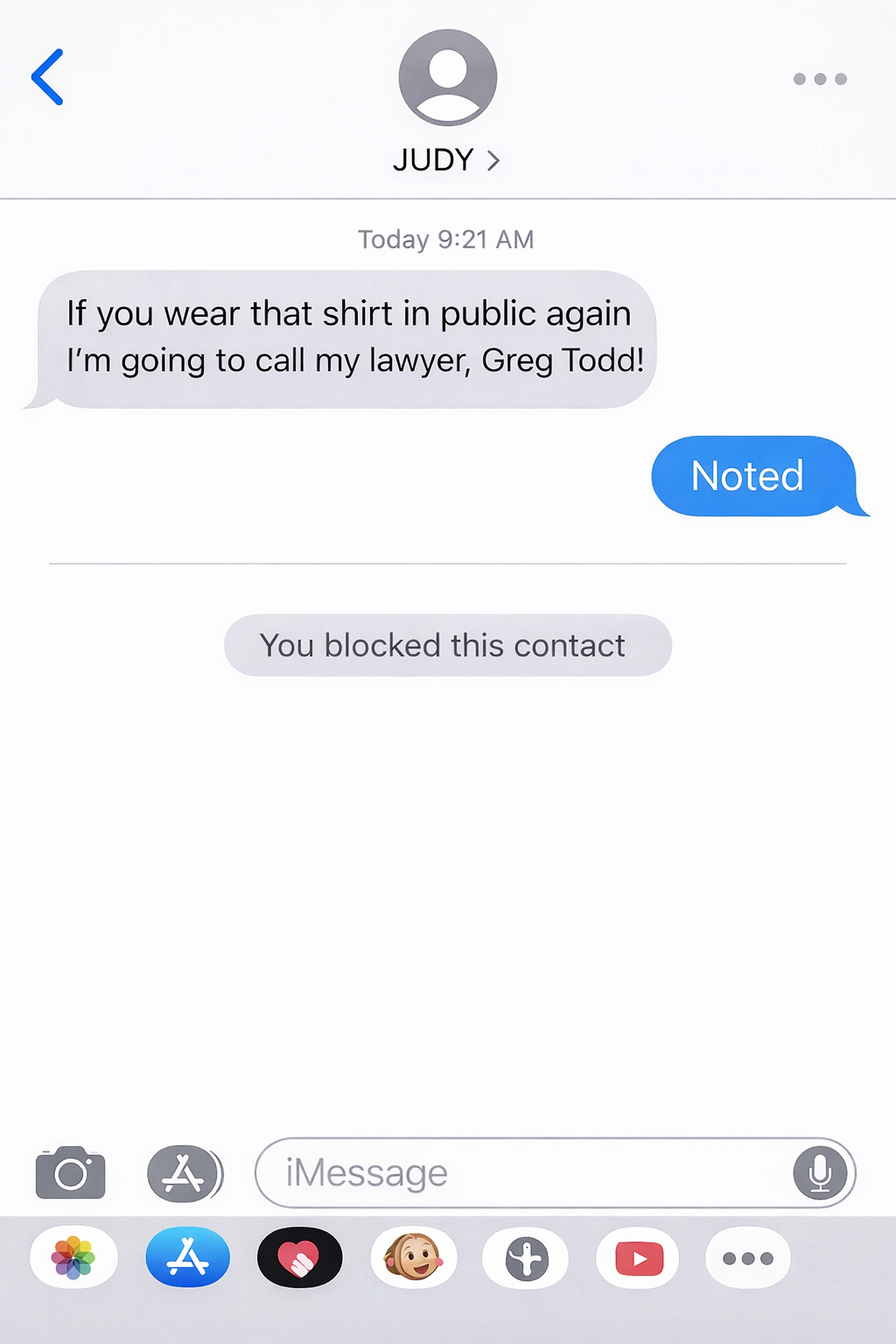Open the YouTube app in the drawer
896x1344 pixels.
point(639,1258)
